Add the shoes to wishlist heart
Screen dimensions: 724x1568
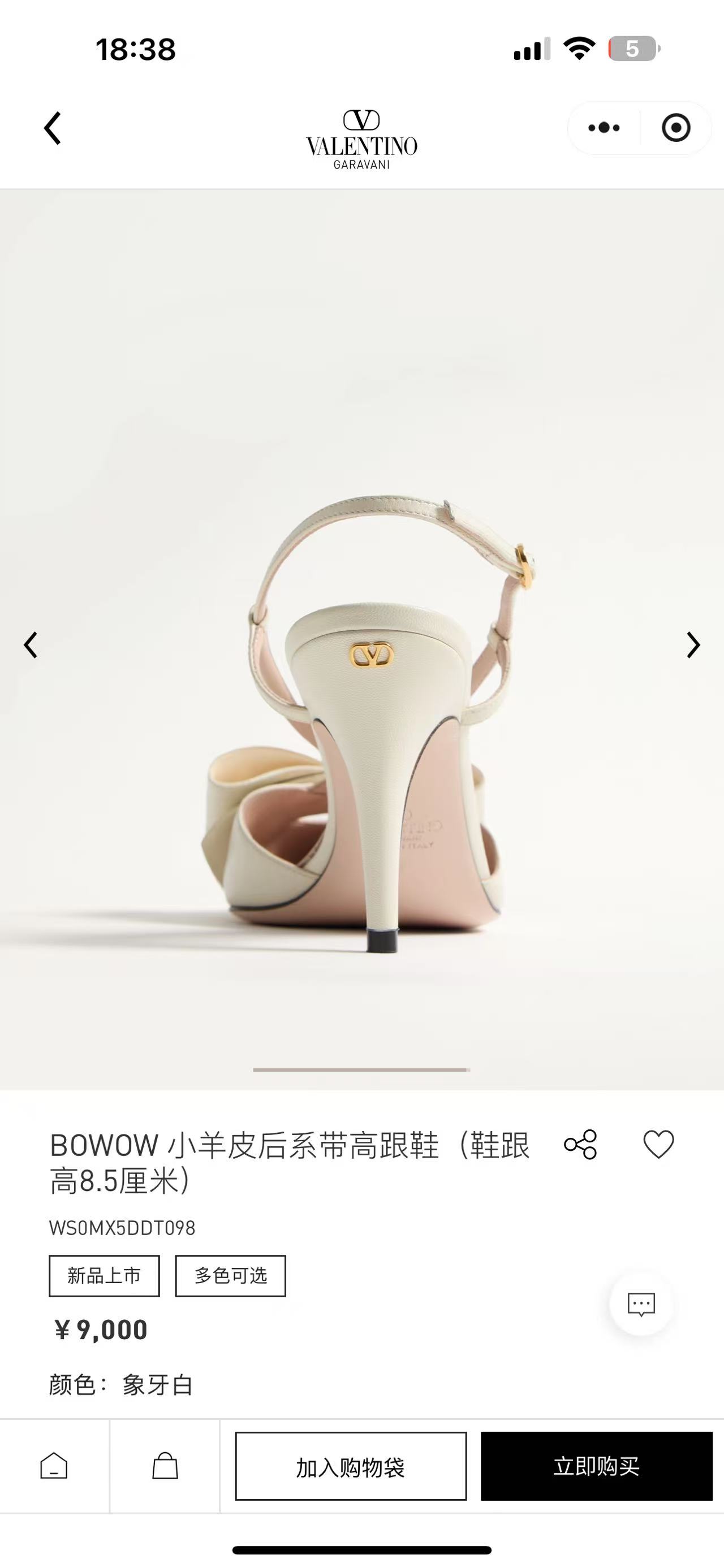click(659, 1145)
